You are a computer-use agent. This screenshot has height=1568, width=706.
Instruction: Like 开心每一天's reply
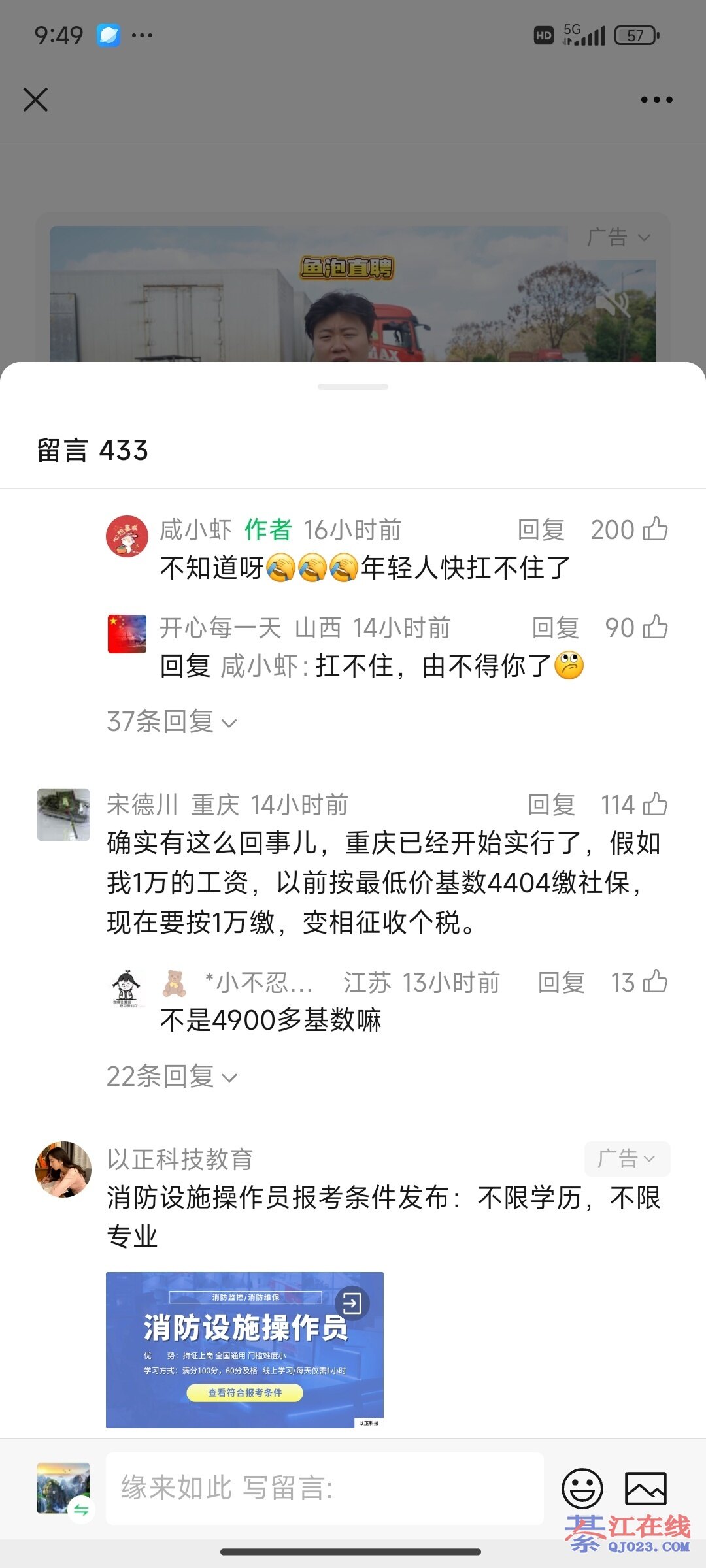pos(655,627)
